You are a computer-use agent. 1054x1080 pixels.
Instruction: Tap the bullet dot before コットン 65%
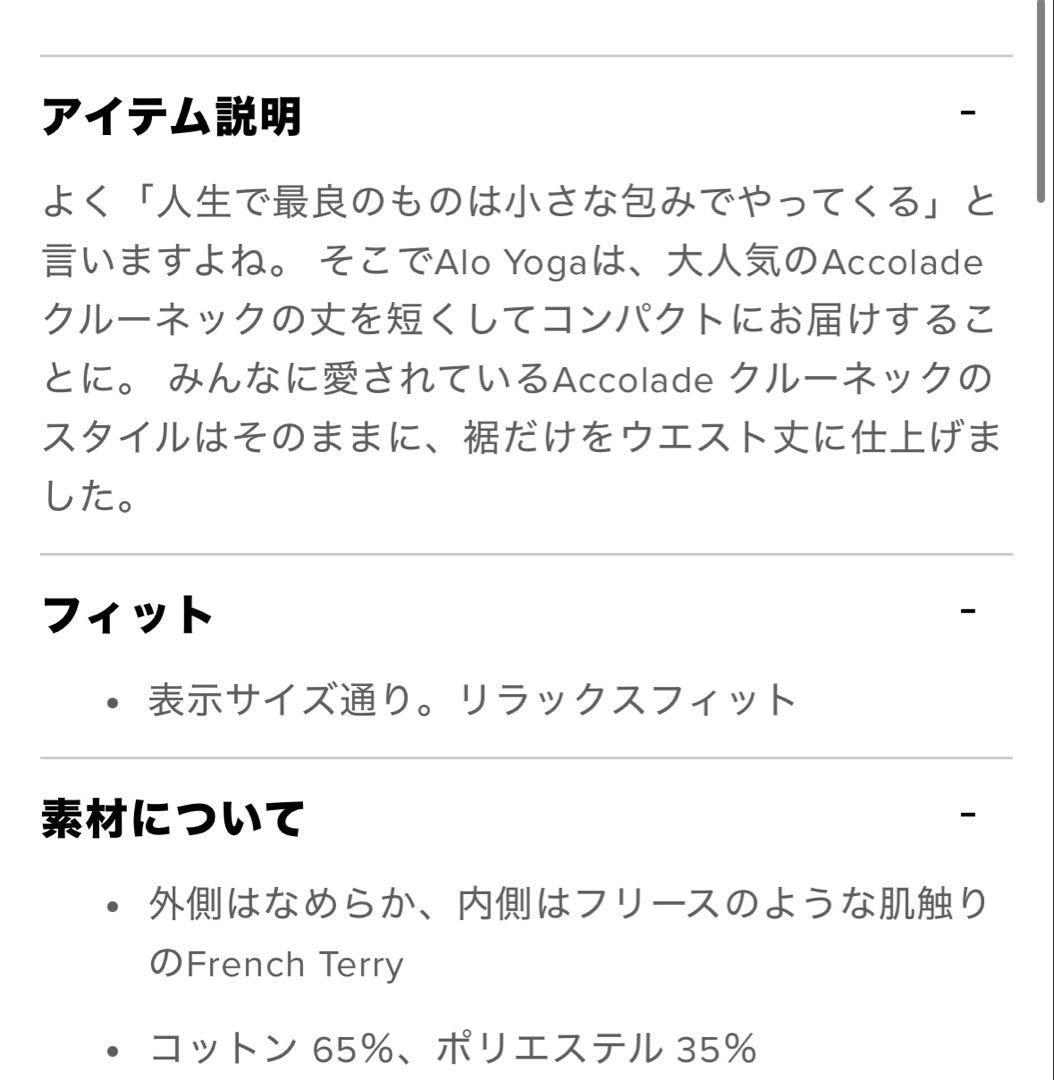tap(110, 1050)
